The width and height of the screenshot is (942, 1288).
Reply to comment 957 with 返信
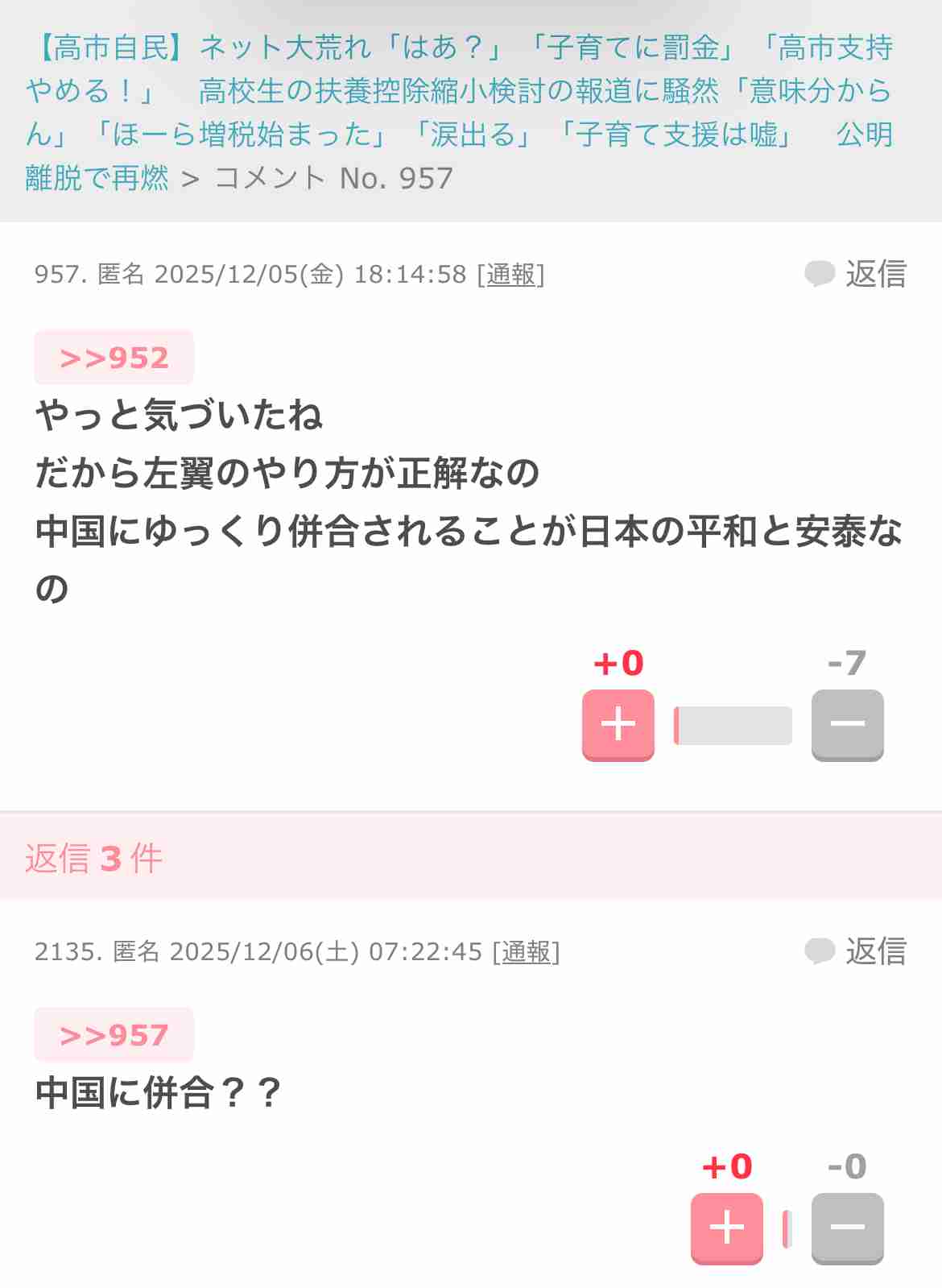pos(857,274)
